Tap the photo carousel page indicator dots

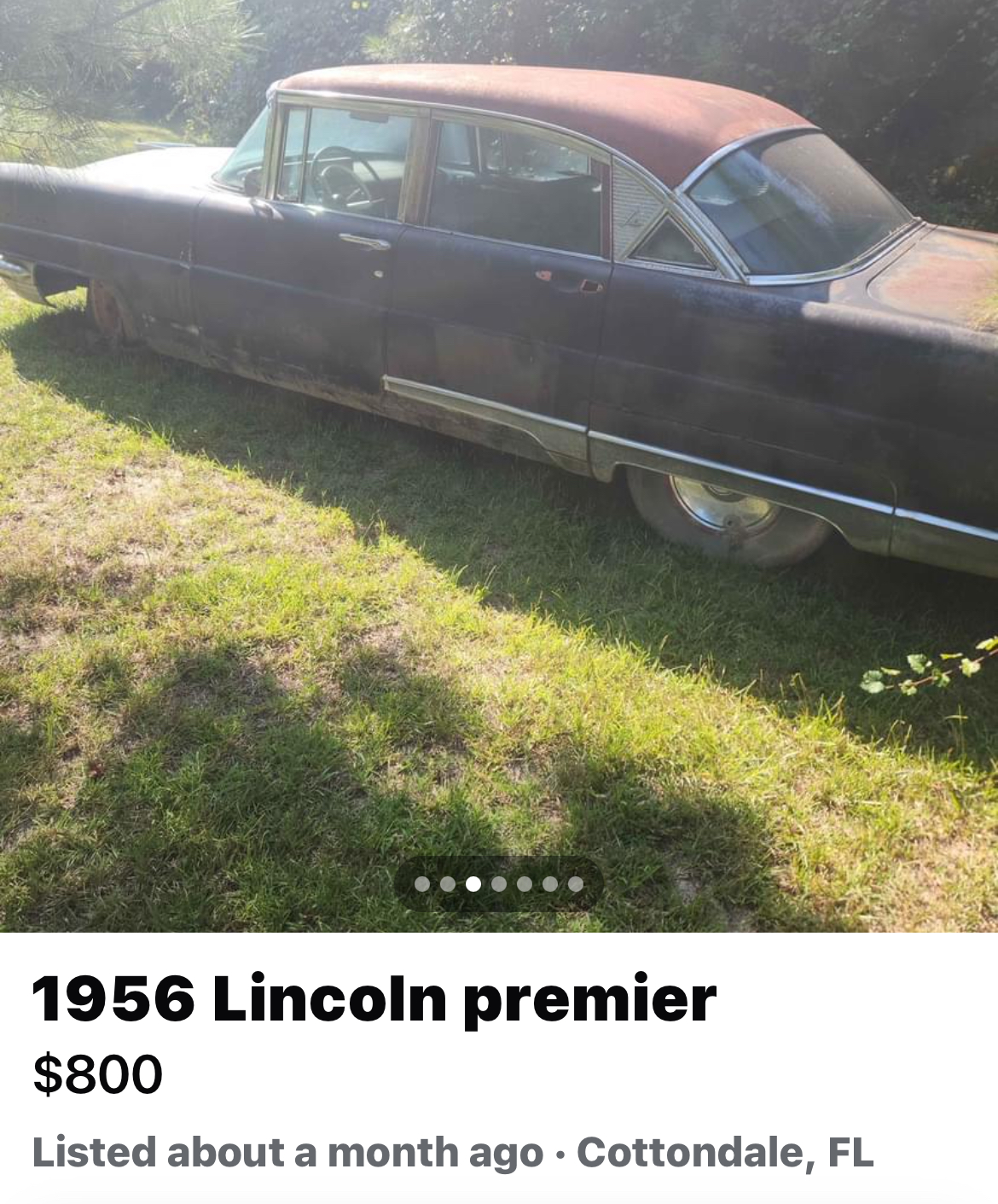click(499, 884)
